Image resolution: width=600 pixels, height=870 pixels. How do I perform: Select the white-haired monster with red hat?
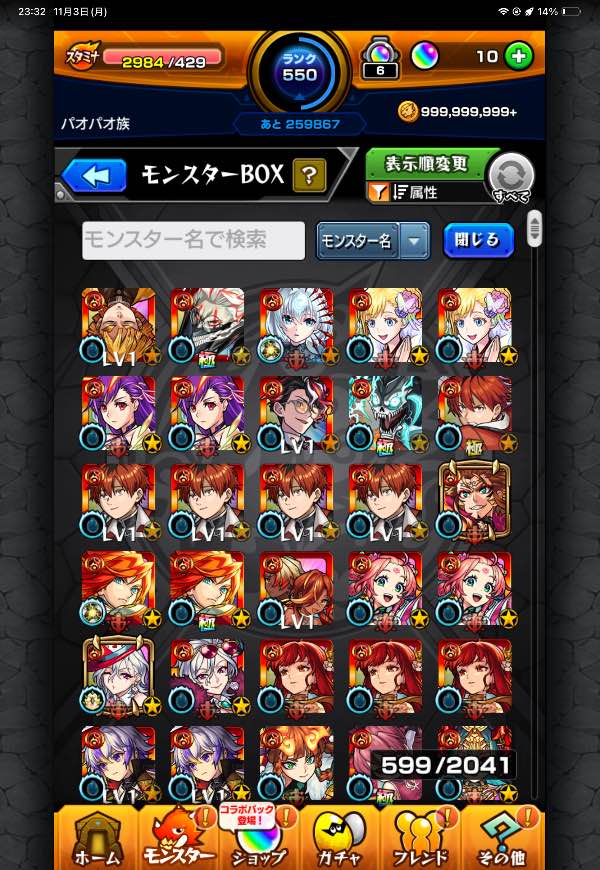118,677
